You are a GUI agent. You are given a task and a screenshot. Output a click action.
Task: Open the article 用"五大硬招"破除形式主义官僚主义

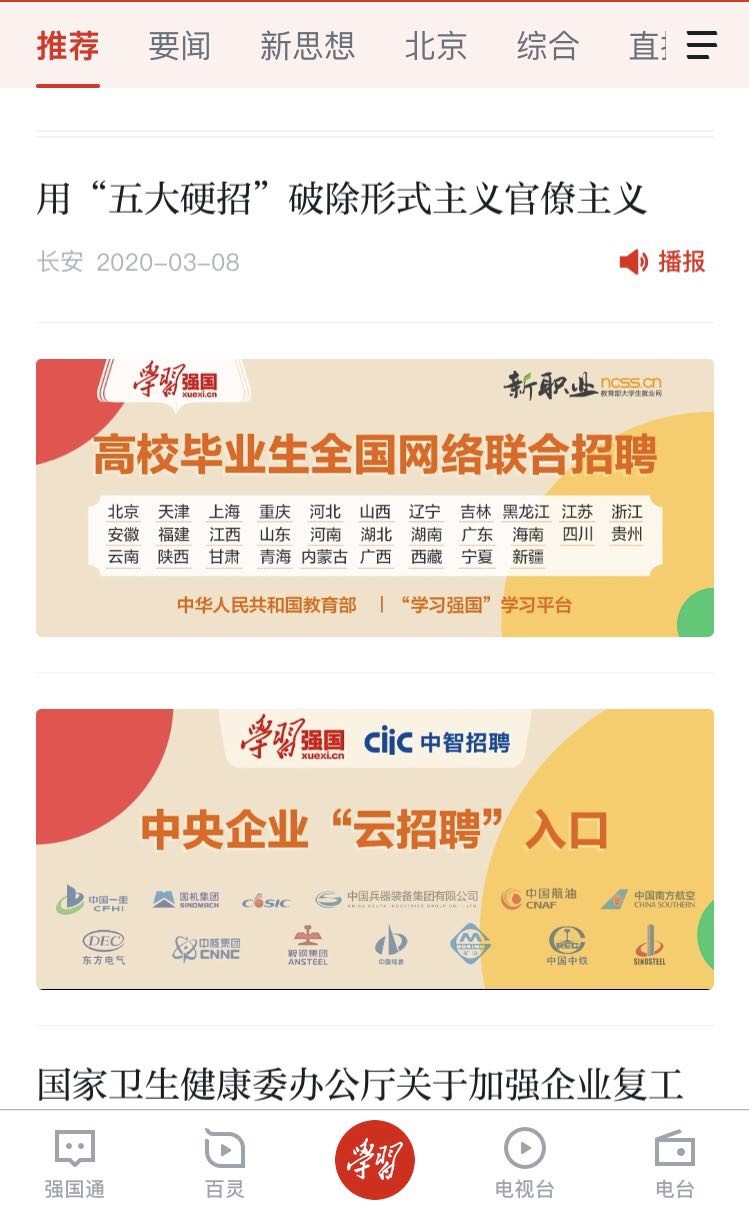point(342,199)
